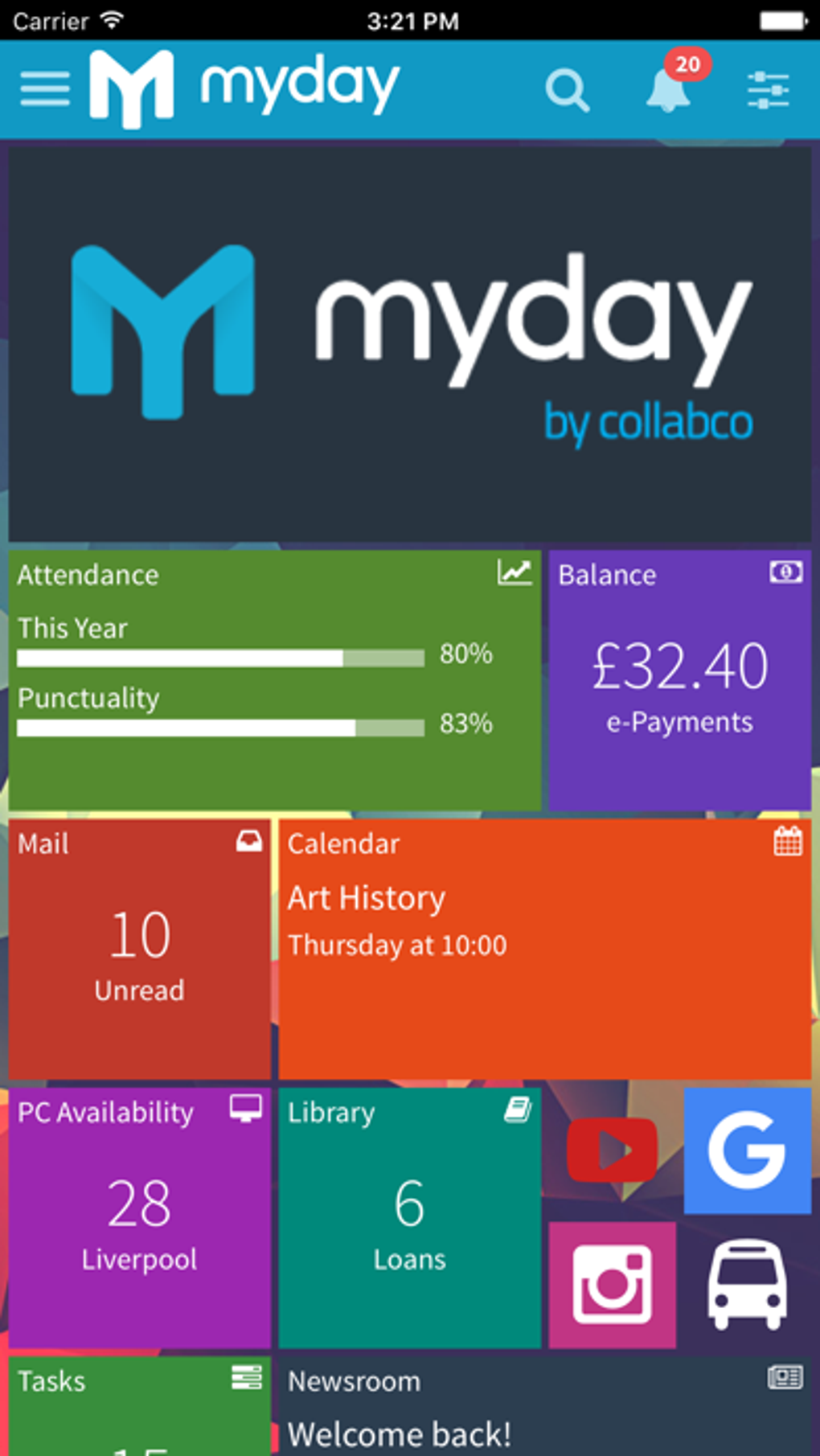Launch the YouTube tile
The width and height of the screenshot is (820, 1456).
click(x=612, y=1150)
